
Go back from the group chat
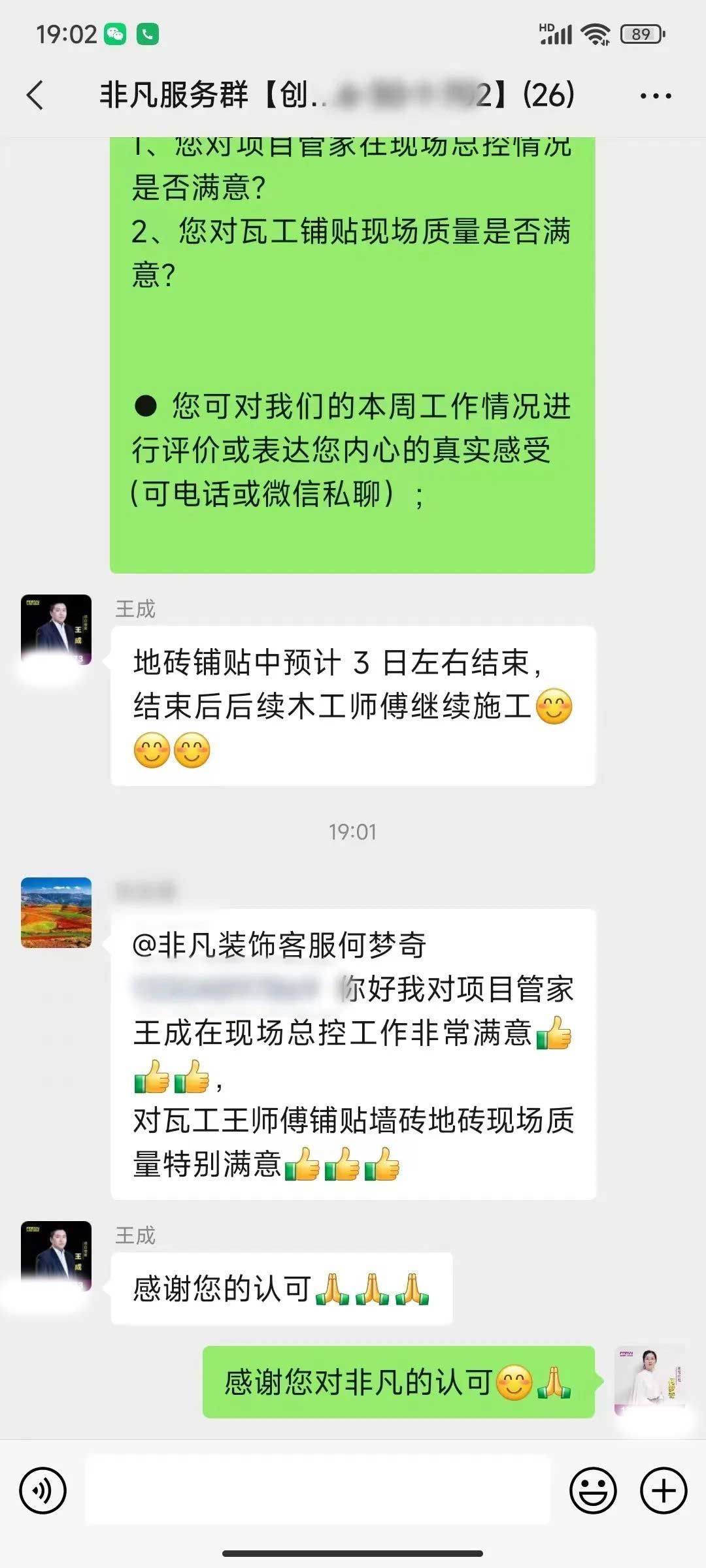[x=36, y=95]
